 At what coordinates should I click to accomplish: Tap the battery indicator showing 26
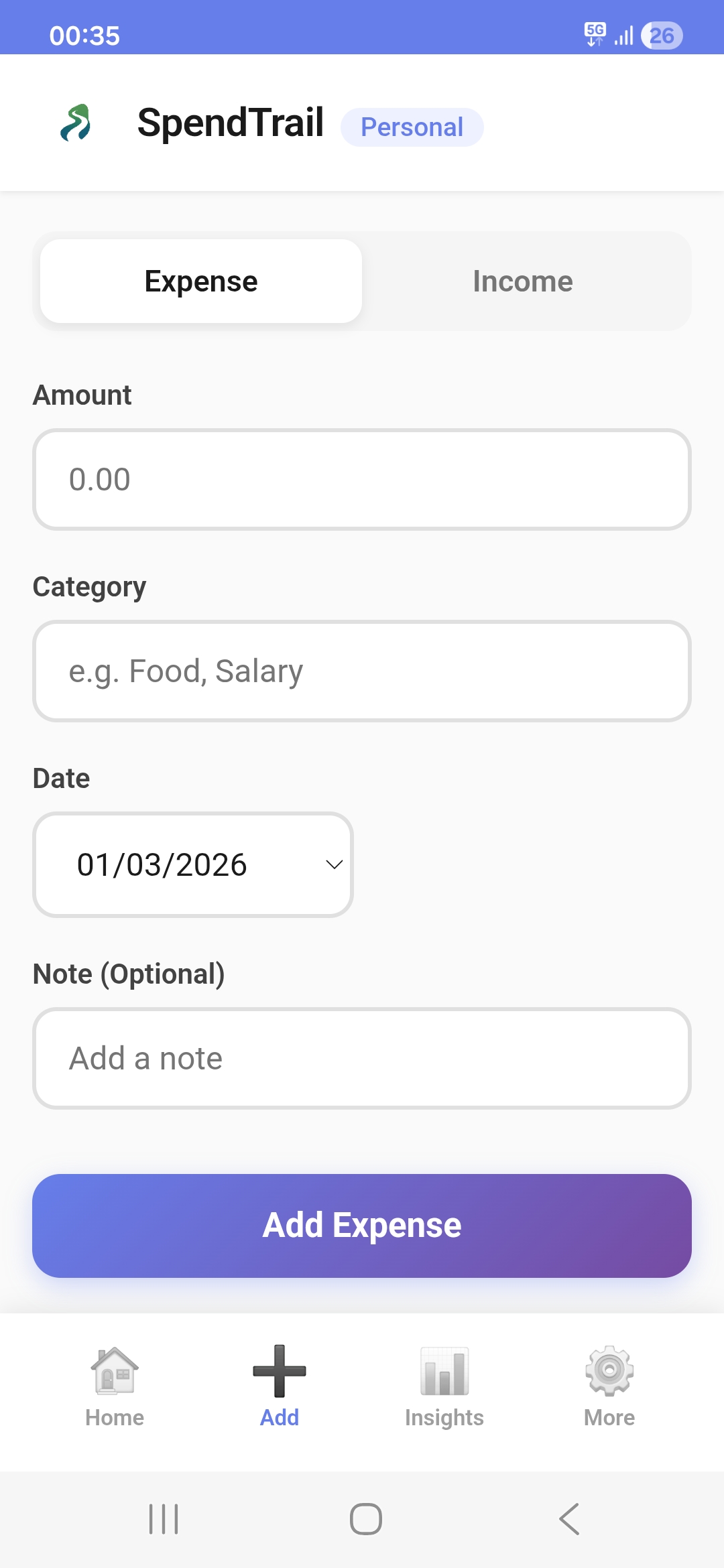[660, 36]
